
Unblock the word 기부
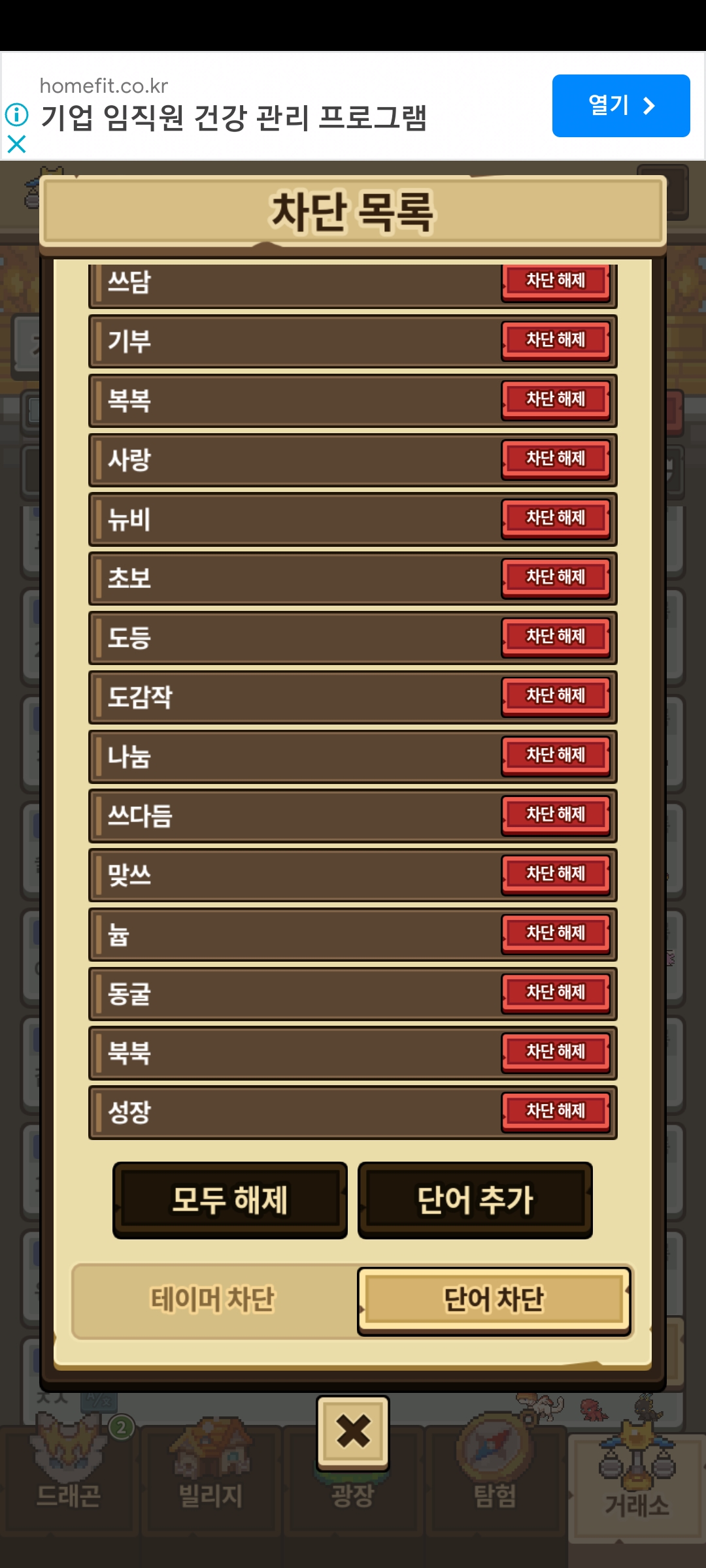click(x=556, y=340)
